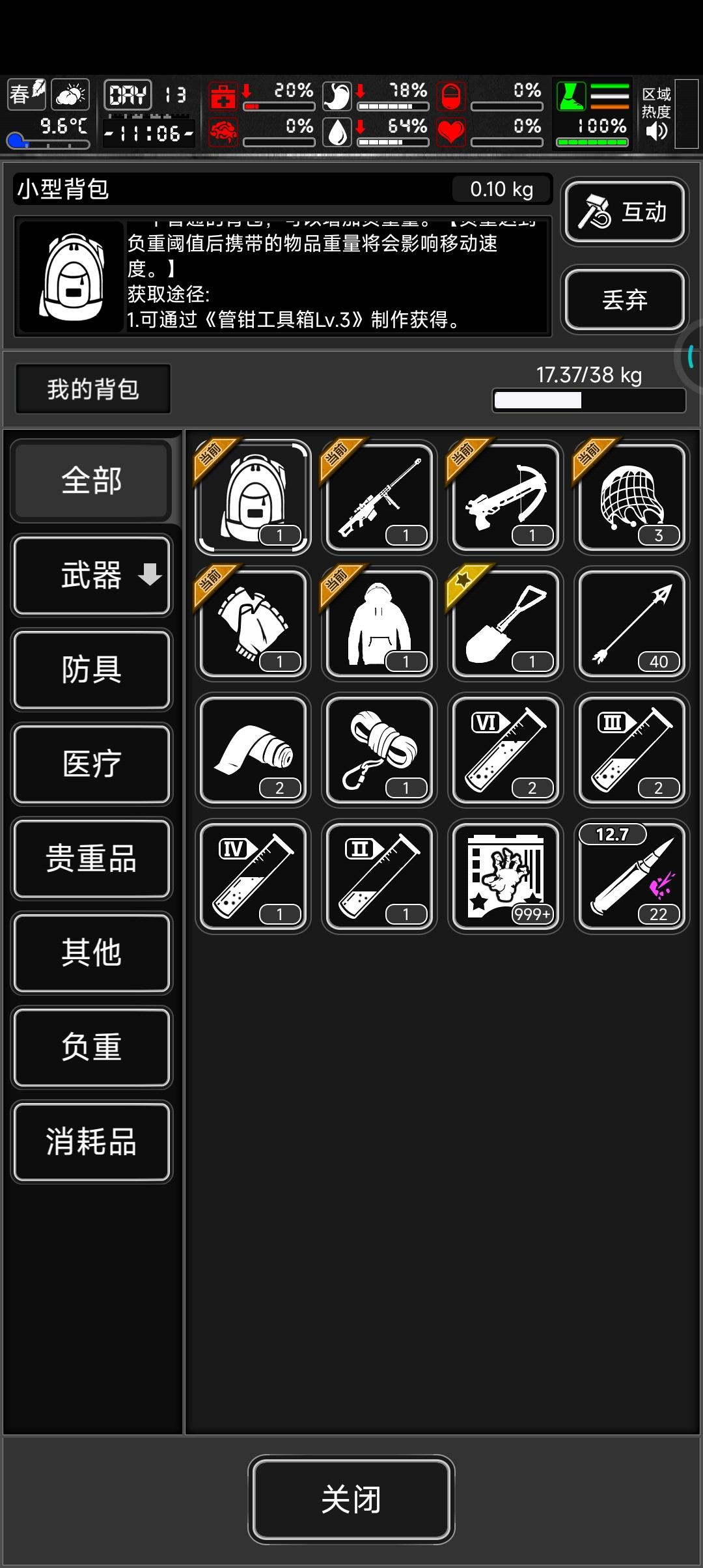Select the sniper rifle in the inventory
The width and height of the screenshot is (703, 1568).
tap(378, 497)
